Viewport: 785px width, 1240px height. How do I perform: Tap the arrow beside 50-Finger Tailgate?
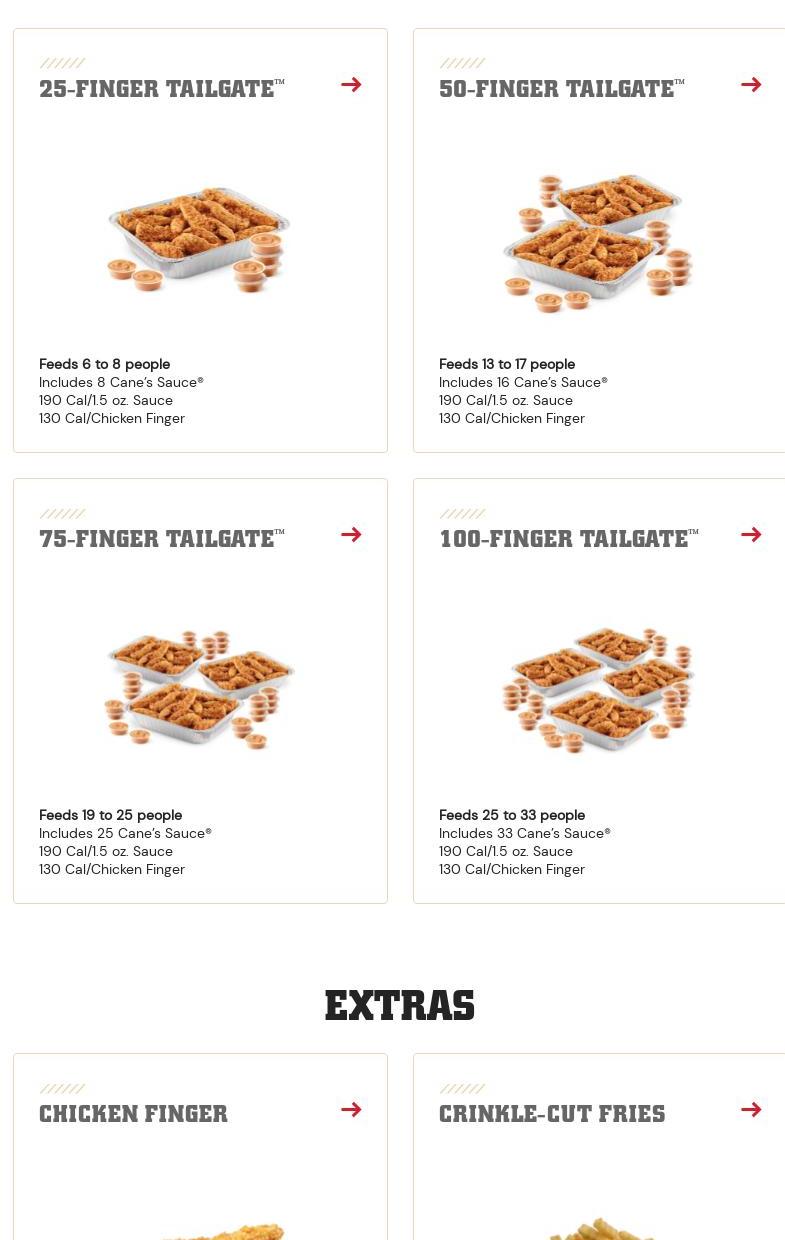point(751,85)
